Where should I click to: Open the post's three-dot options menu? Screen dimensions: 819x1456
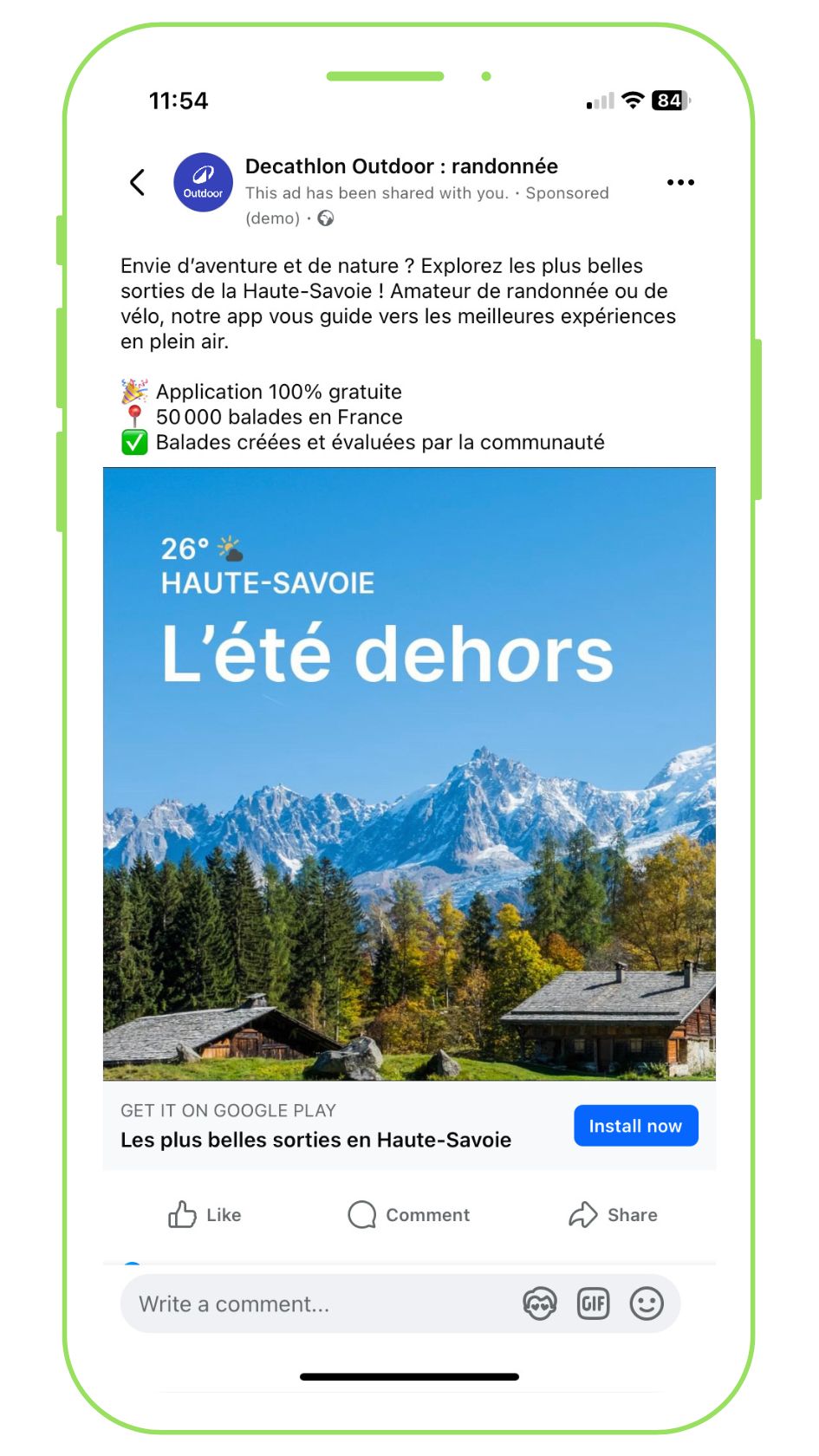pos(680,182)
